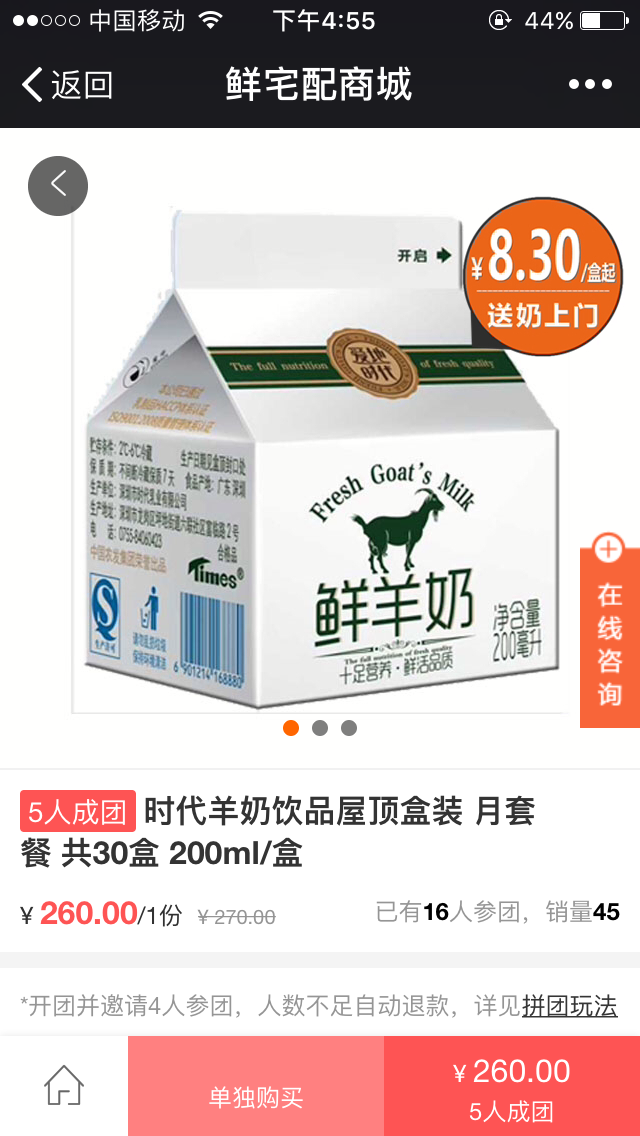Jump to the third image indicator dot
The image size is (640, 1136).
(348, 728)
